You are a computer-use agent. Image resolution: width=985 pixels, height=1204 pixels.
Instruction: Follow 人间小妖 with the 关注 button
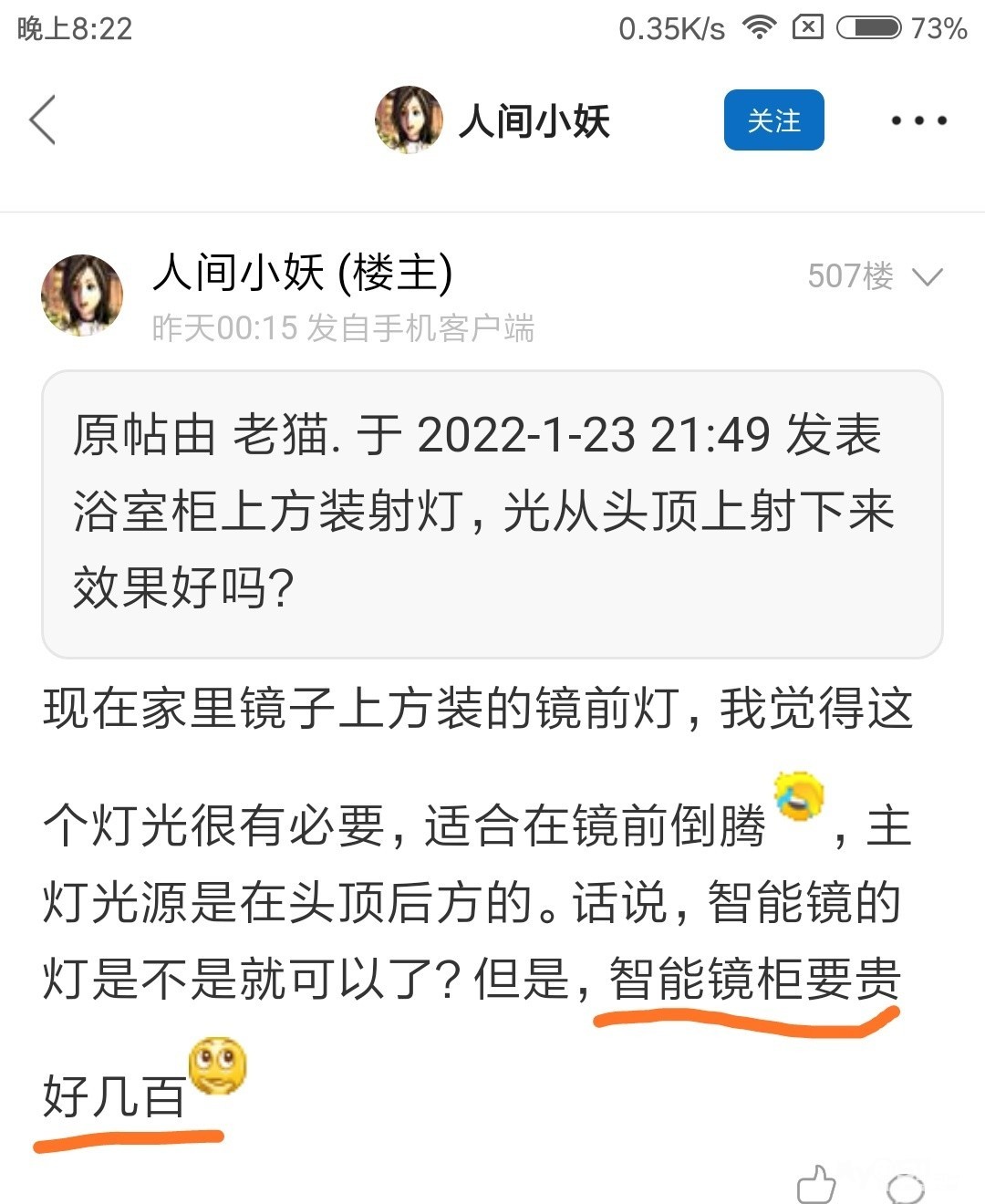773,120
